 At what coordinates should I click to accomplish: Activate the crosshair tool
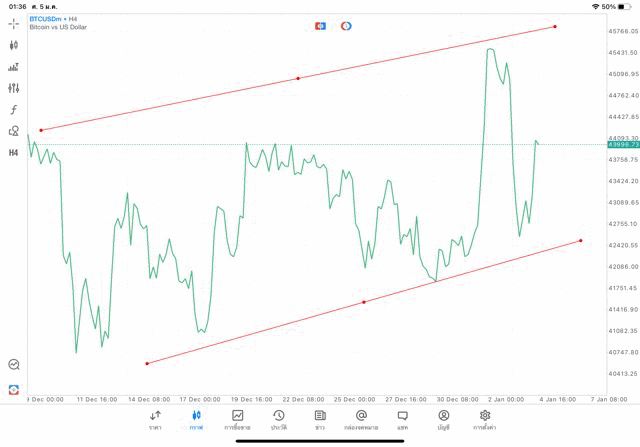13,23
